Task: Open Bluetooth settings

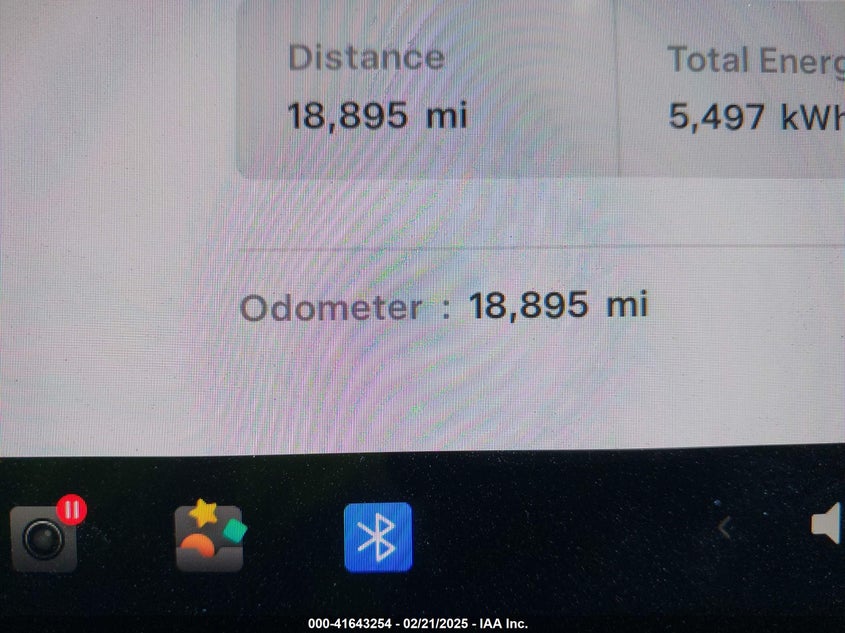Action: (x=377, y=537)
